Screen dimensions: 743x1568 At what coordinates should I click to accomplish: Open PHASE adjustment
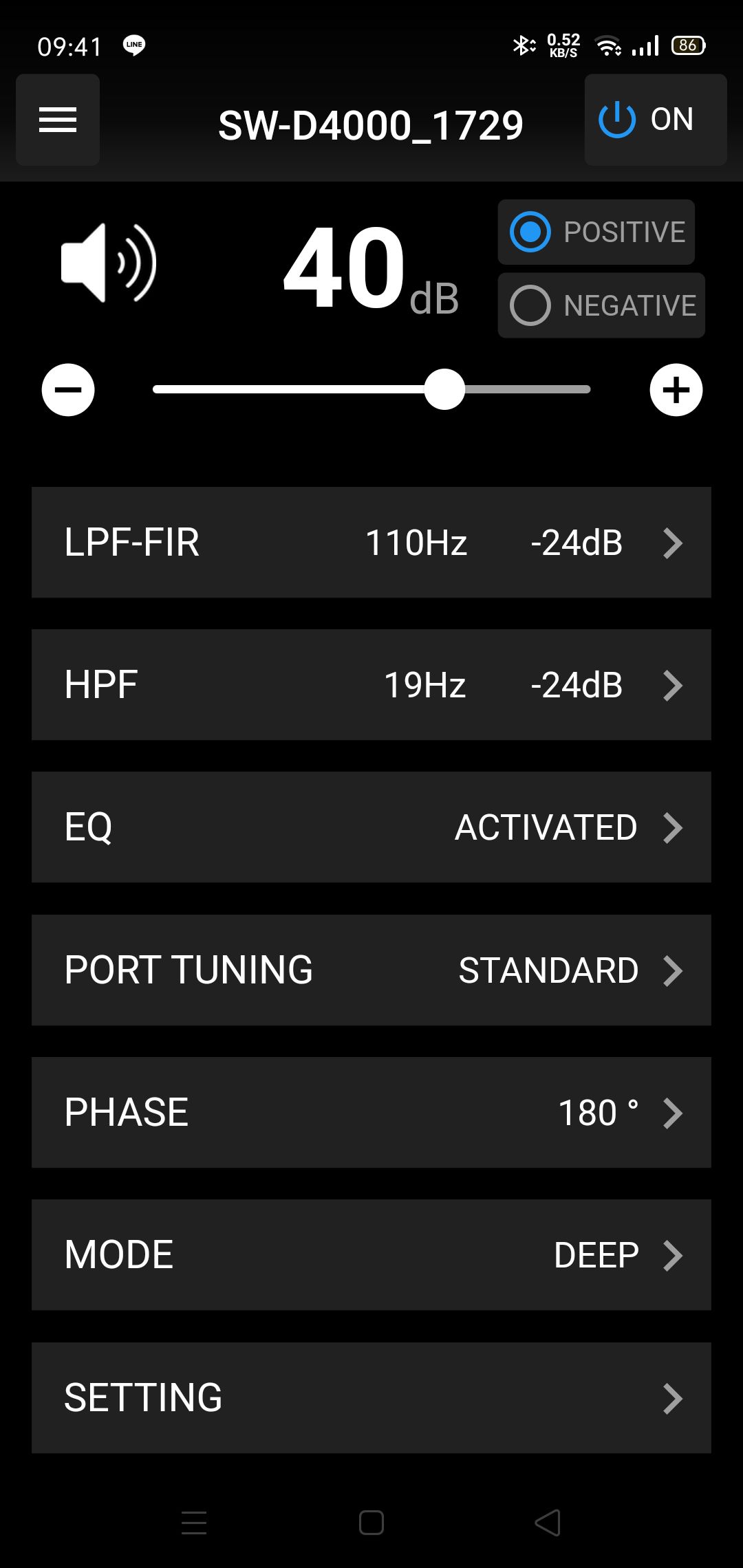click(x=371, y=1112)
